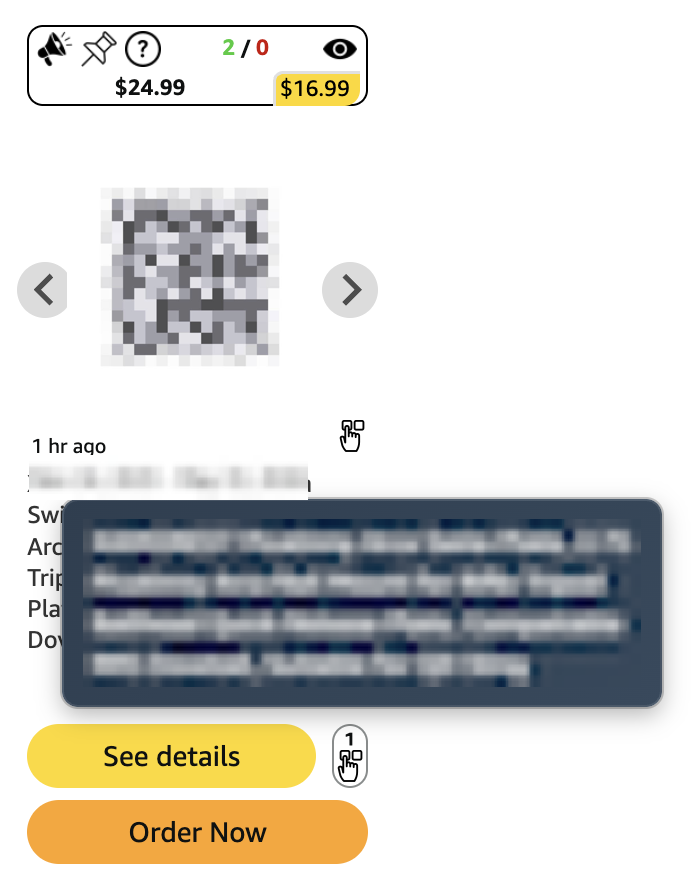Screen dimensions: 694x874
Task: Toggle the eye visibility icon
Action: 340,49
